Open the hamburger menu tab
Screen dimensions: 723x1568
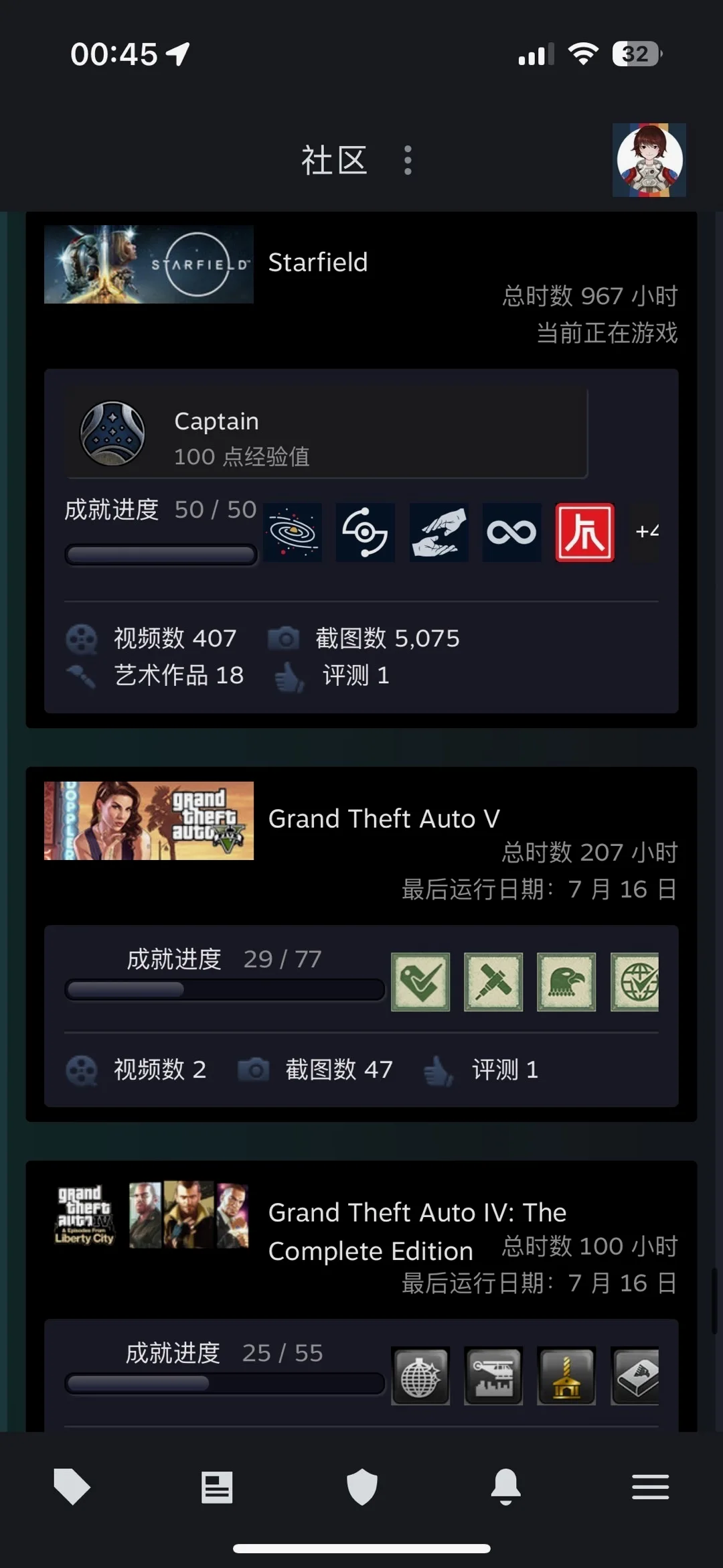click(650, 1487)
